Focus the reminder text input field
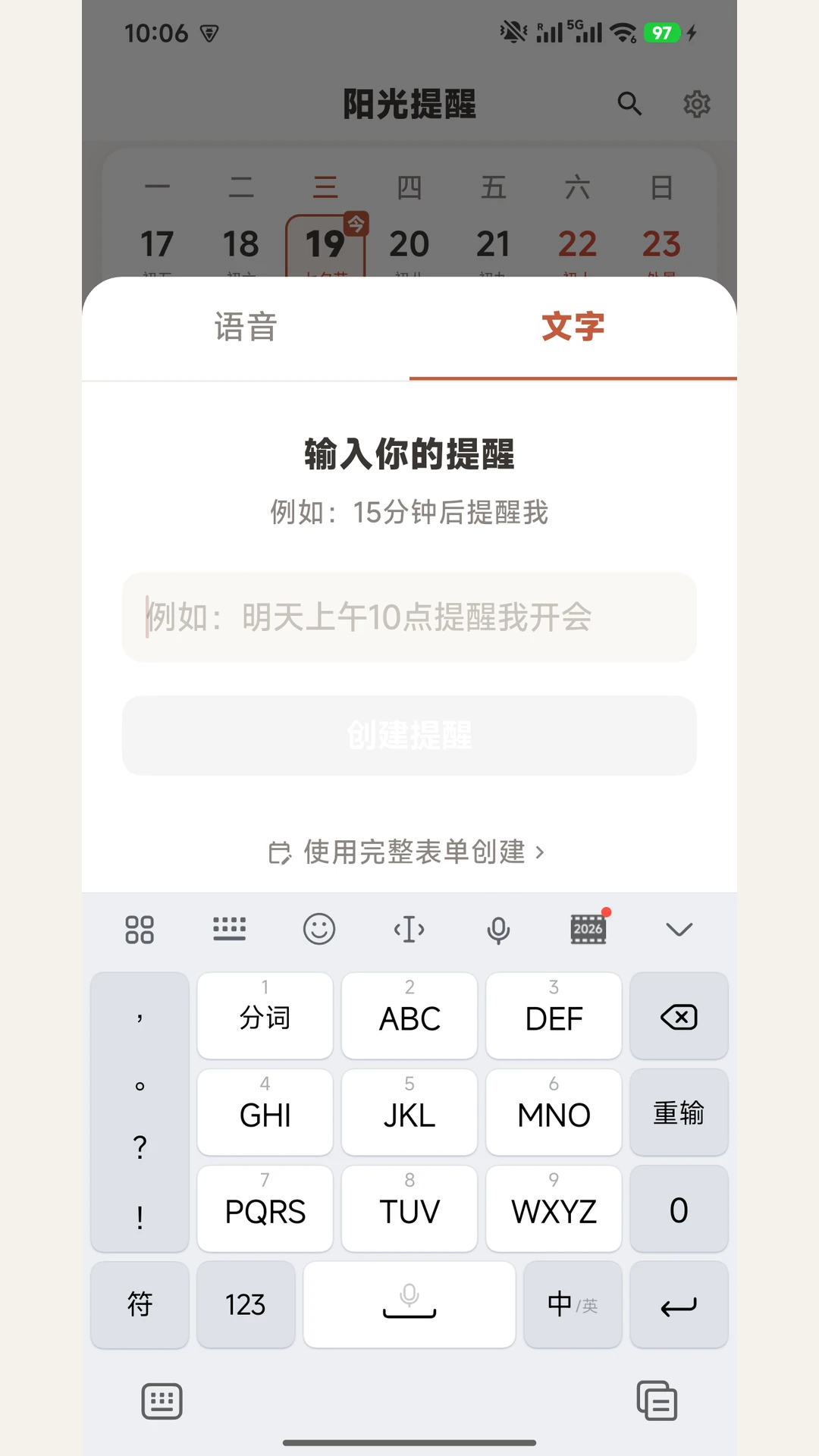The height and width of the screenshot is (1456, 819). (x=409, y=617)
